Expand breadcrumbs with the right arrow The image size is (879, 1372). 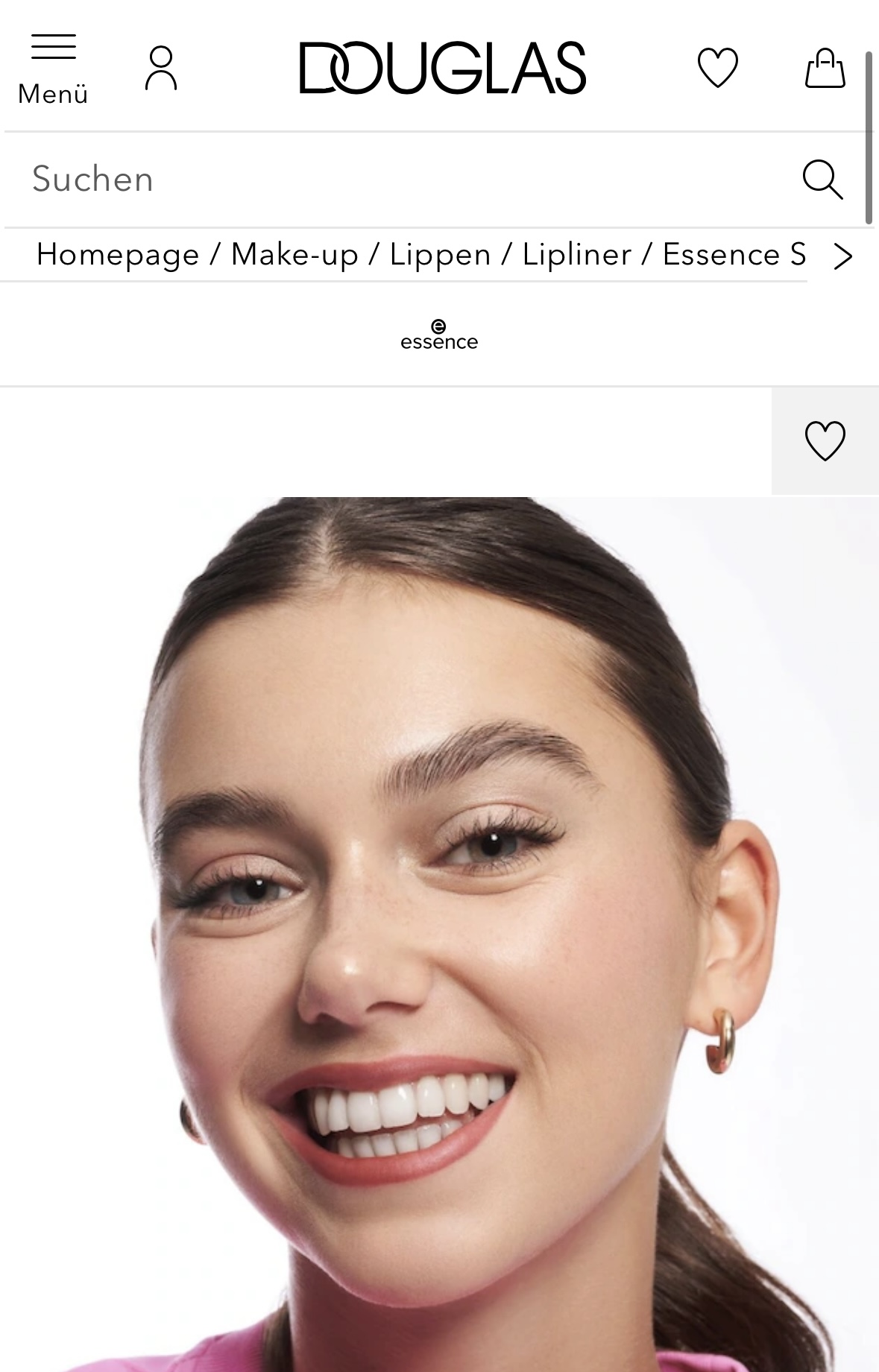tap(842, 256)
